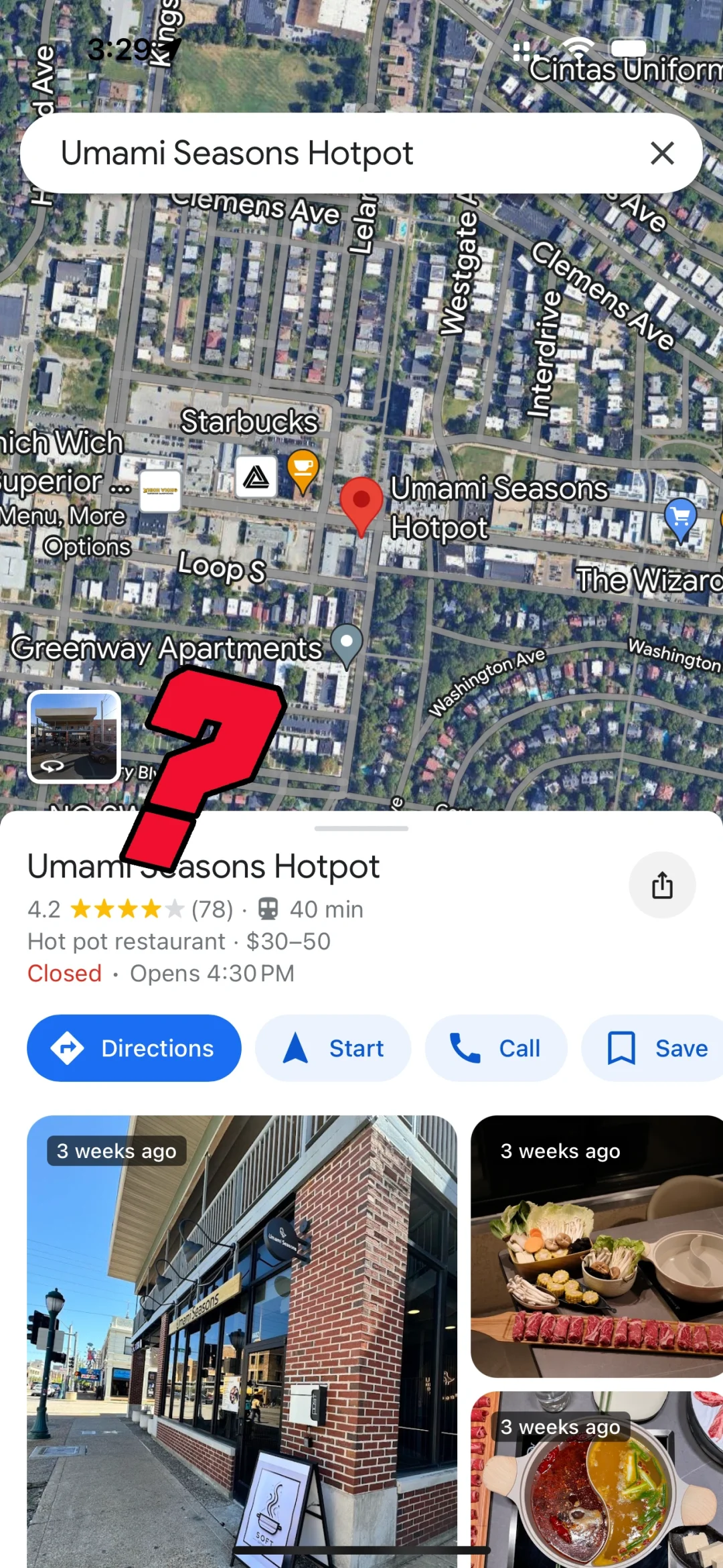Image resolution: width=723 pixels, height=1568 pixels.
Task: Tap the bookmark icon on Save button
Action: (x=622, y=1048)
